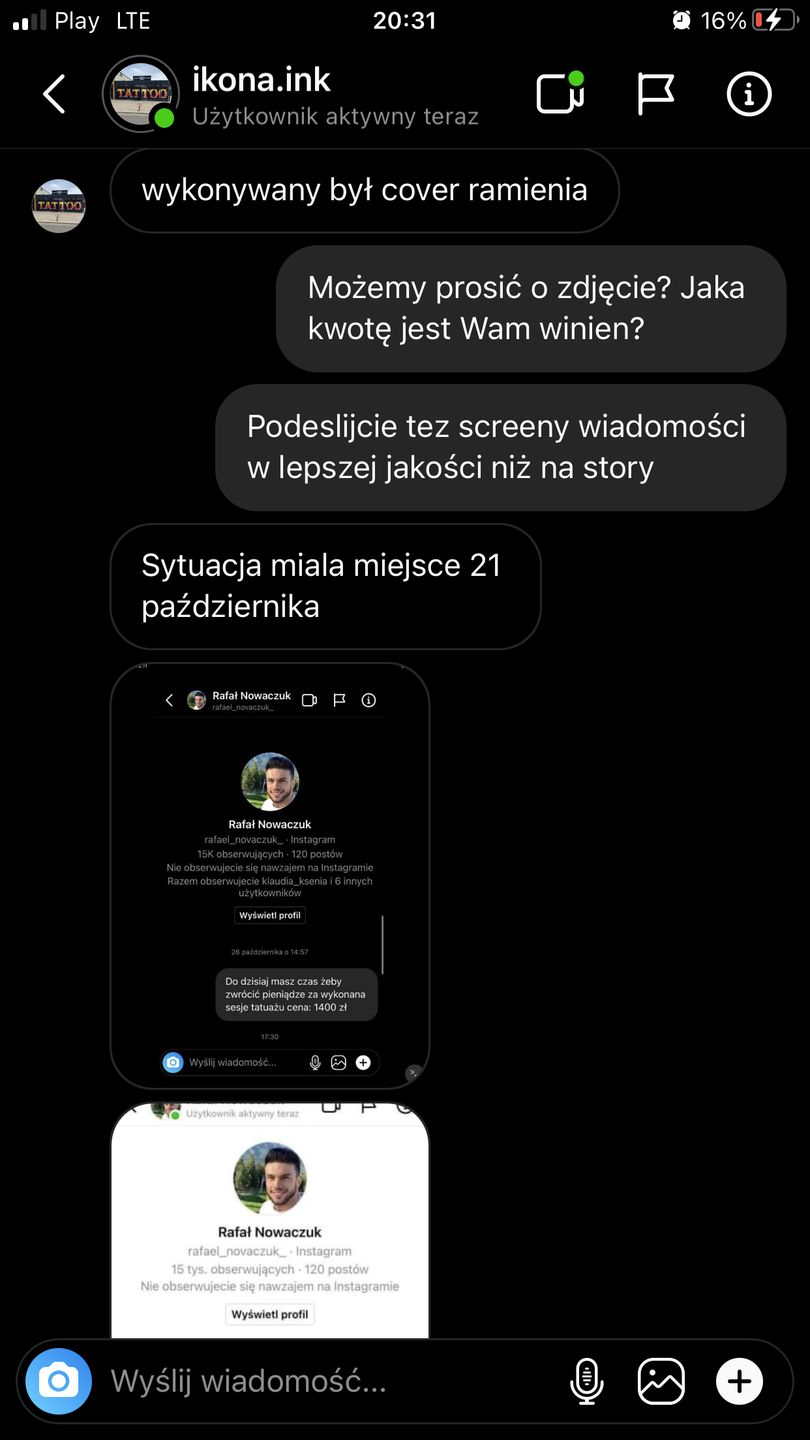Image resolution: width=810 pixels, height=1440 pixels.
Task: Start a video call with ikona.ink
Action: [x=560, y=94]
